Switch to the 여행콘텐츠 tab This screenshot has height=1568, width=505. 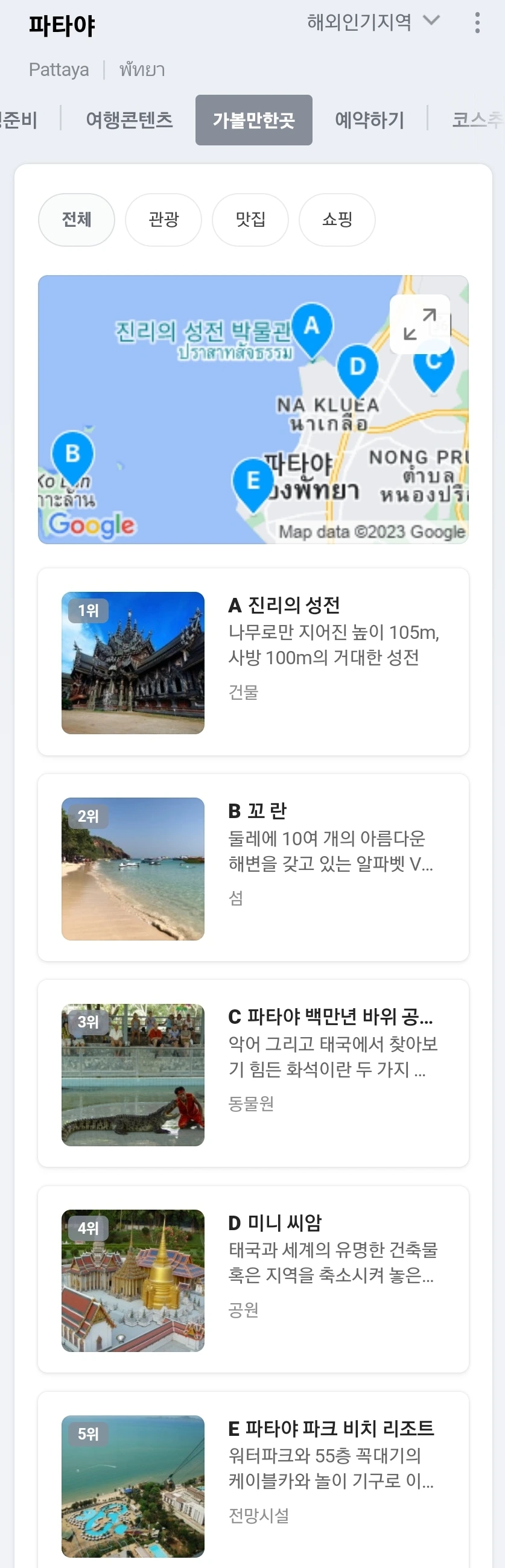point(129,120)
